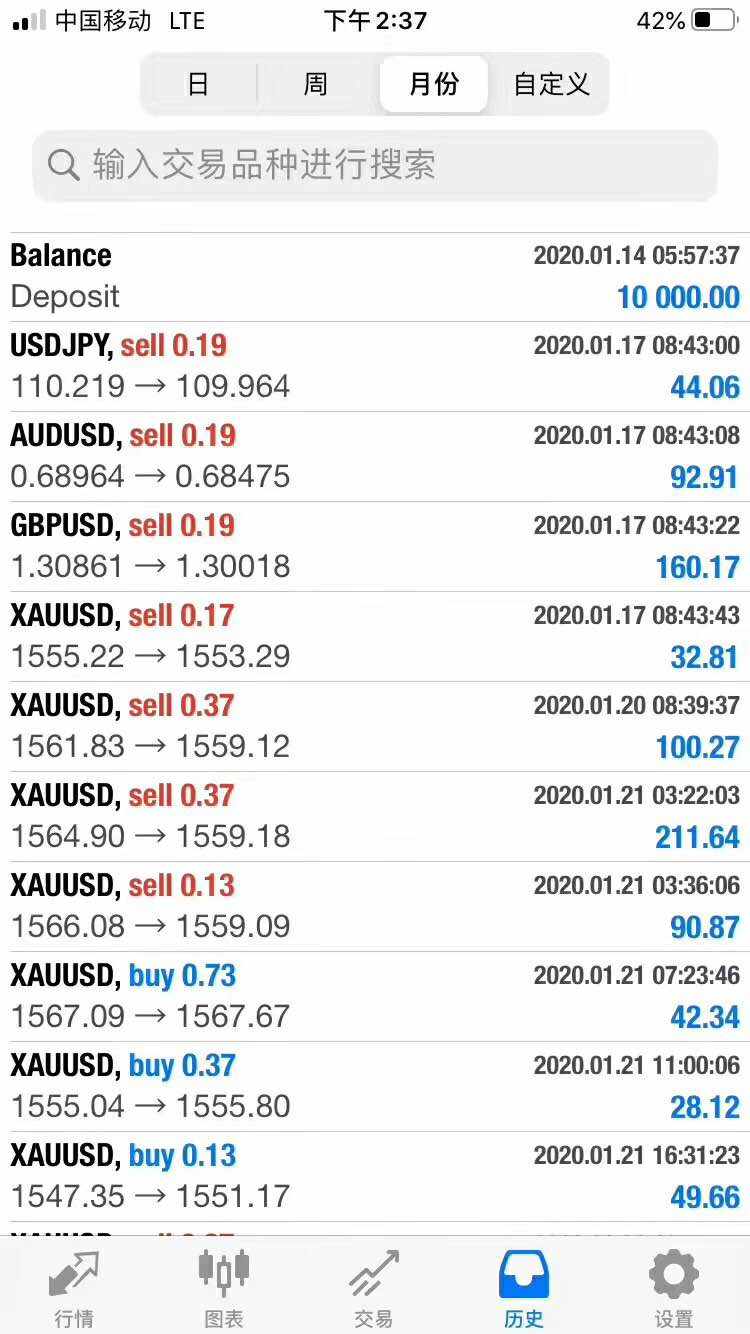Viewport: 750px width, 1334px height.
Task: Tap the symbol search field
Action: (x=375, y=165)
